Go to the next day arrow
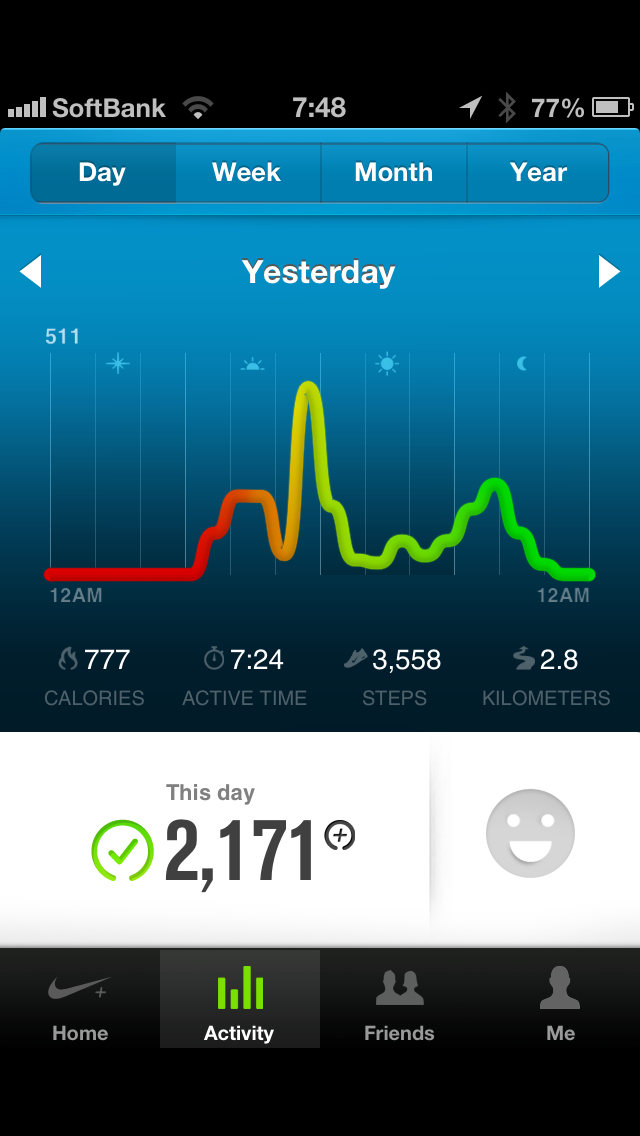This screenshot has height=1136, width=640. coord(608,272)
